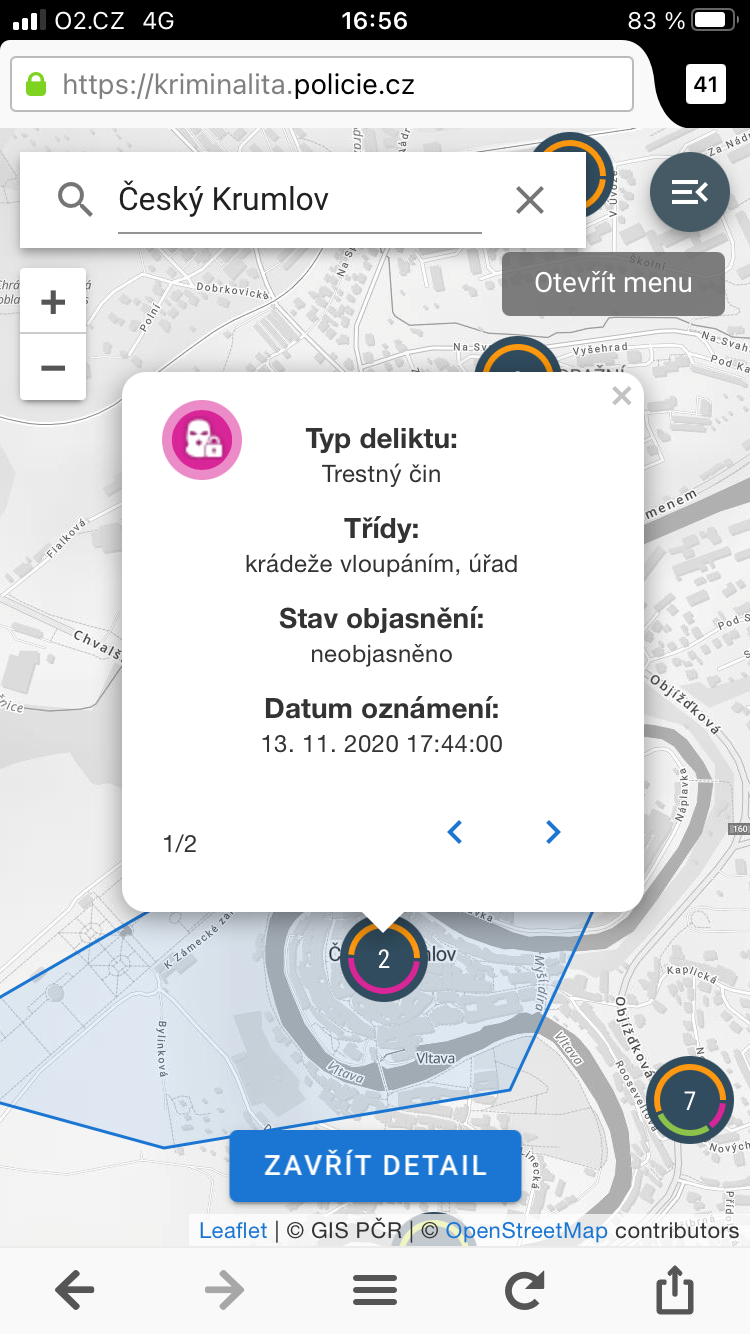Screen dimensions: 750x1334
Task: Zoom in the map with plus
Action: [x=53, y=301]
